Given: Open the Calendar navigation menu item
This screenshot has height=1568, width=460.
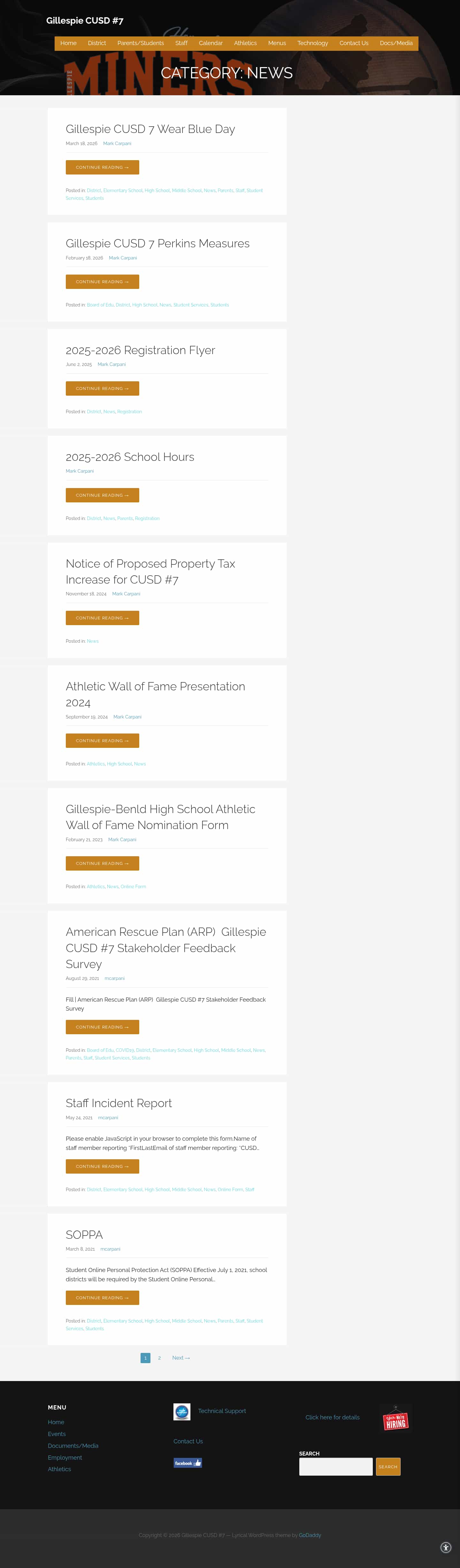Looking at the screenshot, I should (211, 43).
